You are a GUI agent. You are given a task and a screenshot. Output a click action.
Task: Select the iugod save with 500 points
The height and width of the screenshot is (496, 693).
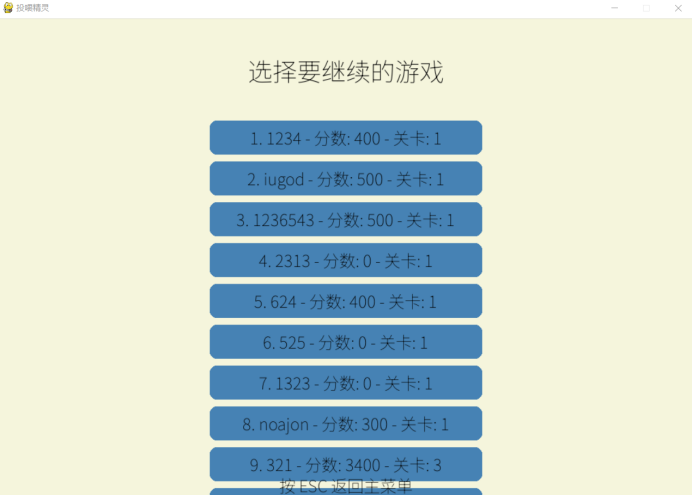click(x=345, y=179)
